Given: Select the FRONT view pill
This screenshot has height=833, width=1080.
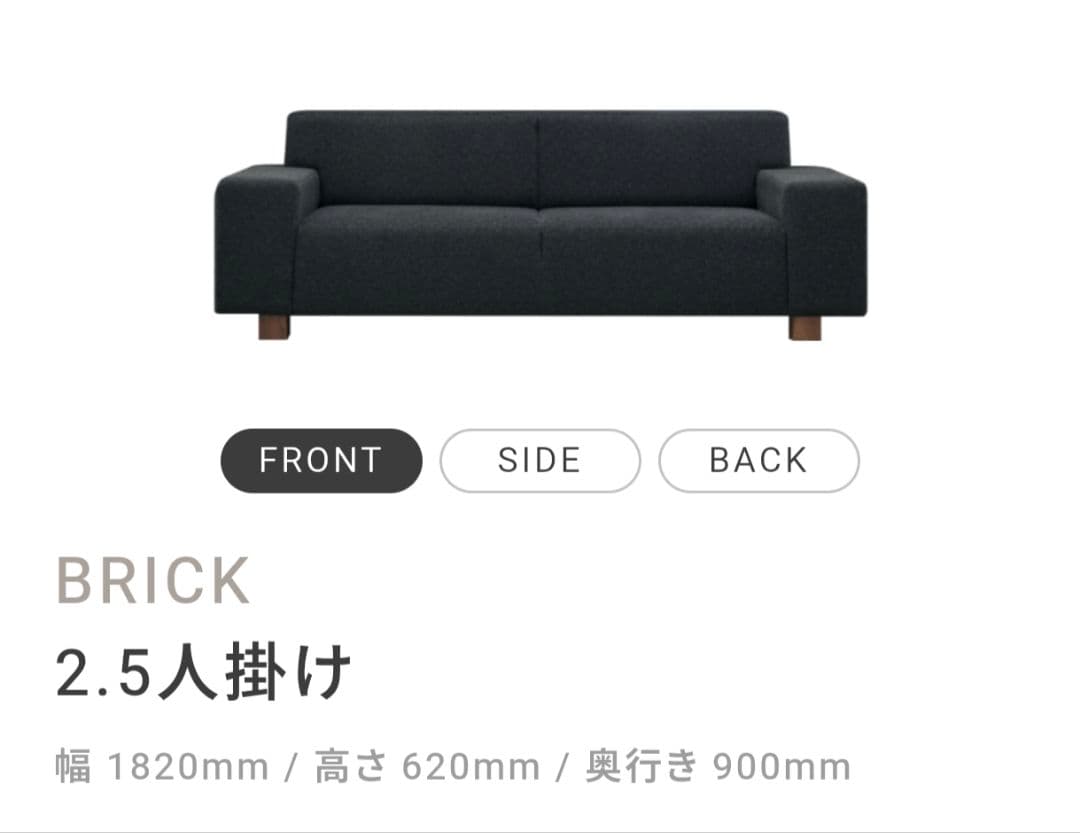Looking at the screenshot, I should [321, 460].
